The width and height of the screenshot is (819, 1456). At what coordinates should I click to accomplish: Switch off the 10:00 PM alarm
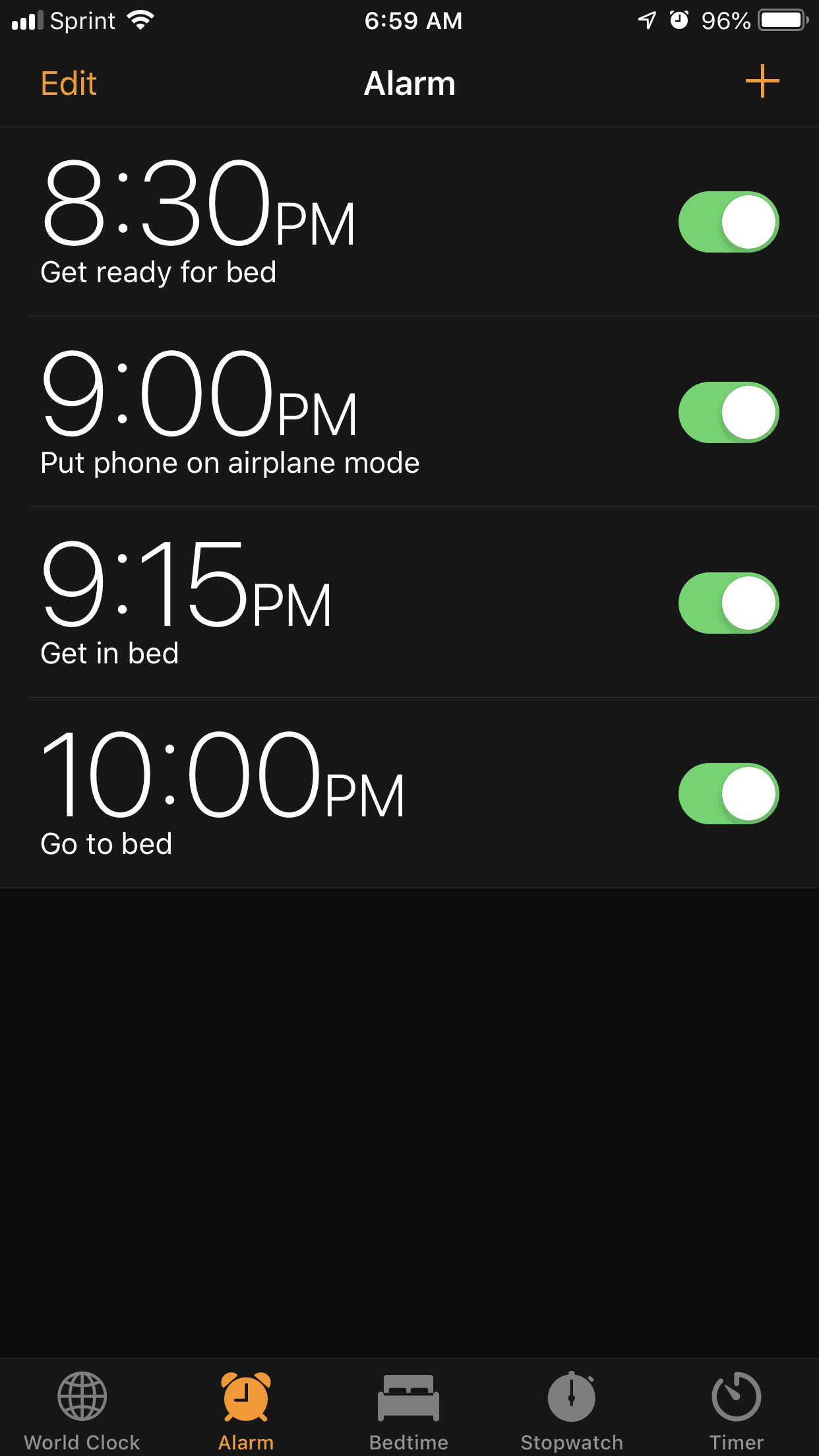coord(729,794)
